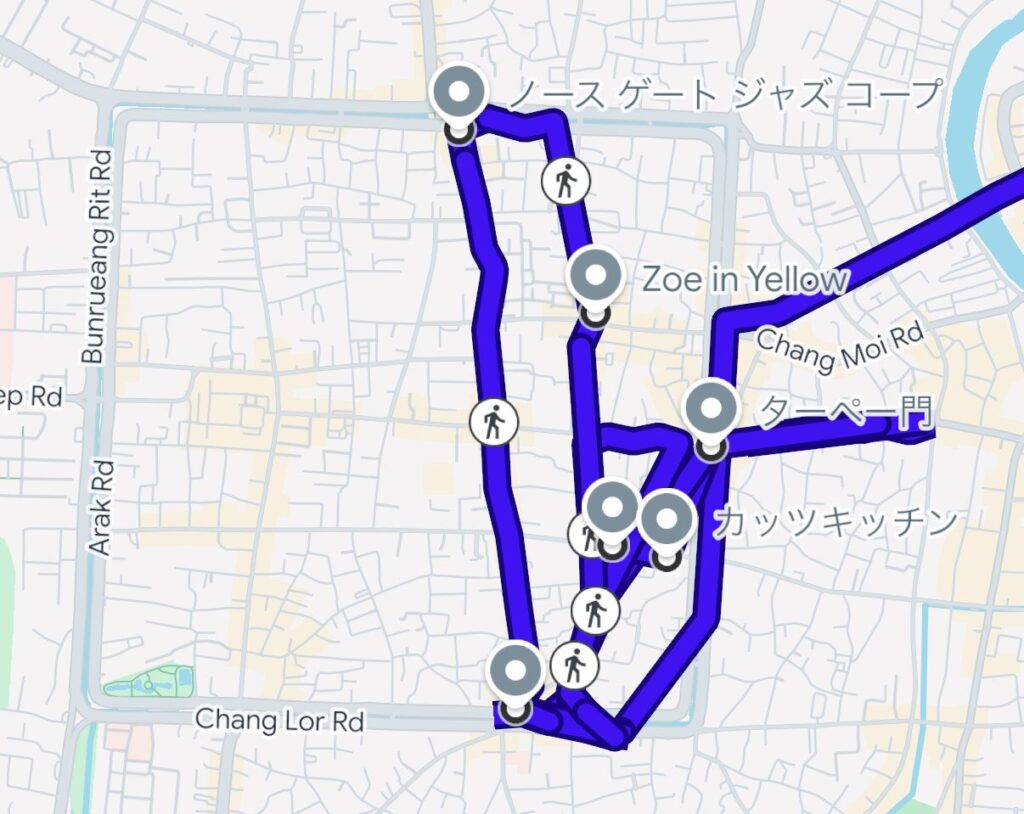Screen dimensions: 1024x814
Task: Open the カッツキッチン place pin
Action: [x=667, y=519]
